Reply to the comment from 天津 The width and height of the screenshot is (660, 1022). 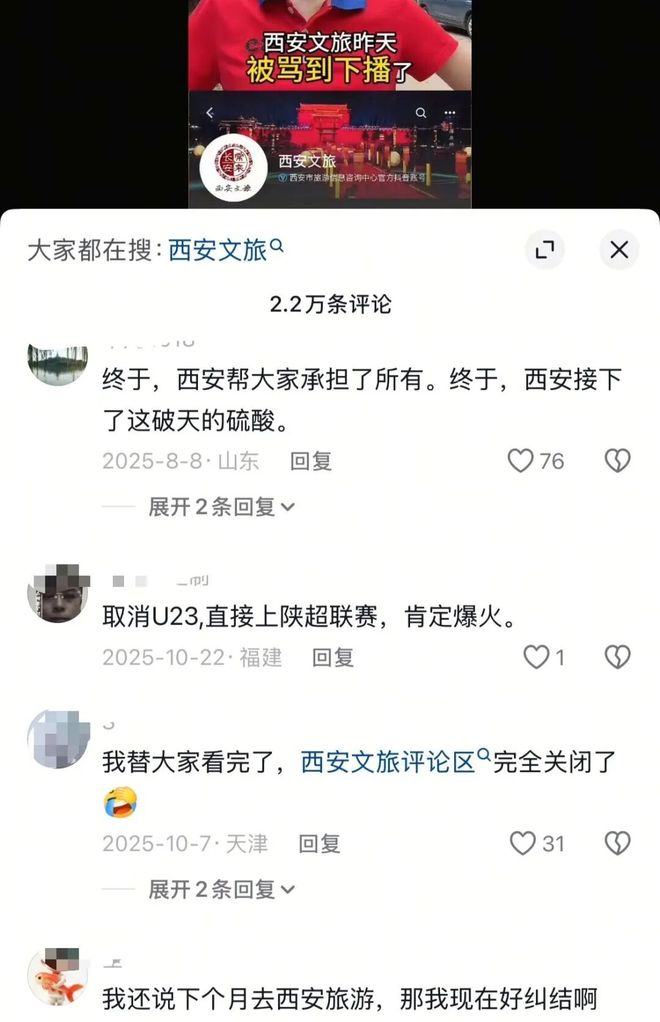point(319,844)
